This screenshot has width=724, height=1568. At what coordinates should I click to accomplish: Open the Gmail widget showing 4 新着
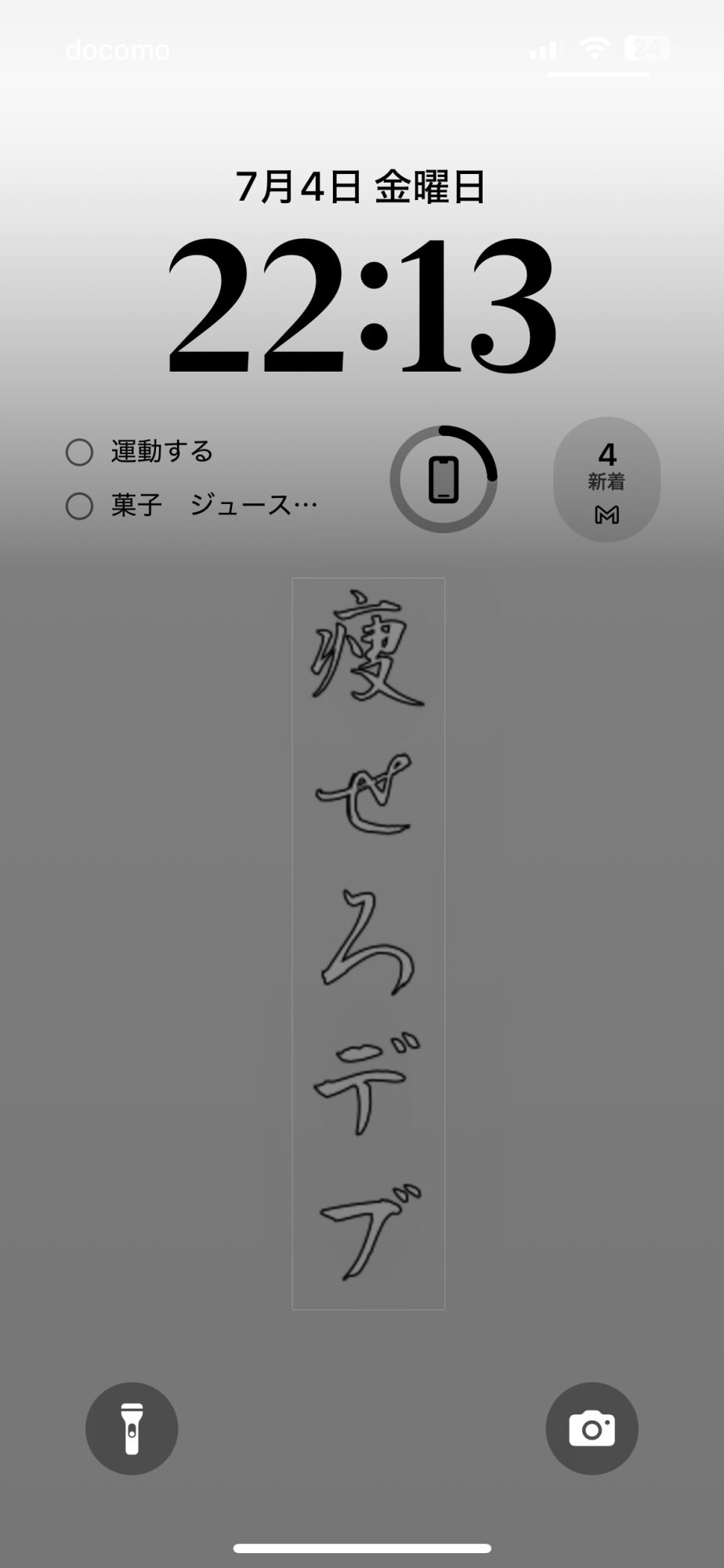(x=606, y=479)
